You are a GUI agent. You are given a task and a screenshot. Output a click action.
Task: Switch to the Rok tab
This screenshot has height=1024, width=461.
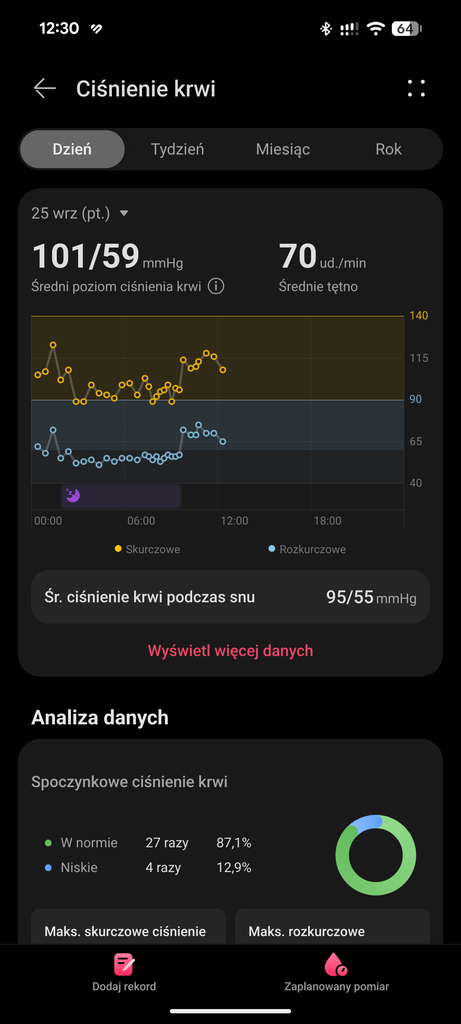tap(389, 149)
